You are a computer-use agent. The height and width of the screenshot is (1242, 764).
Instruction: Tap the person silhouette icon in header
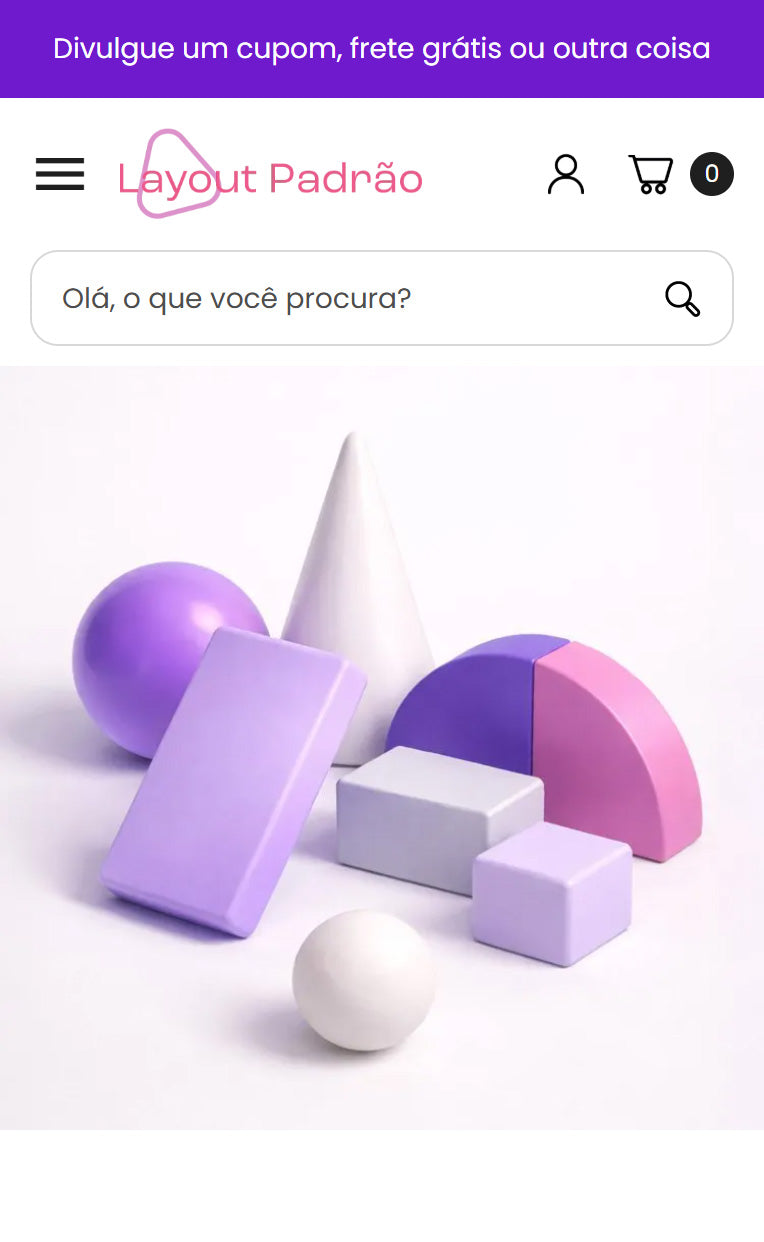point(566,174)
